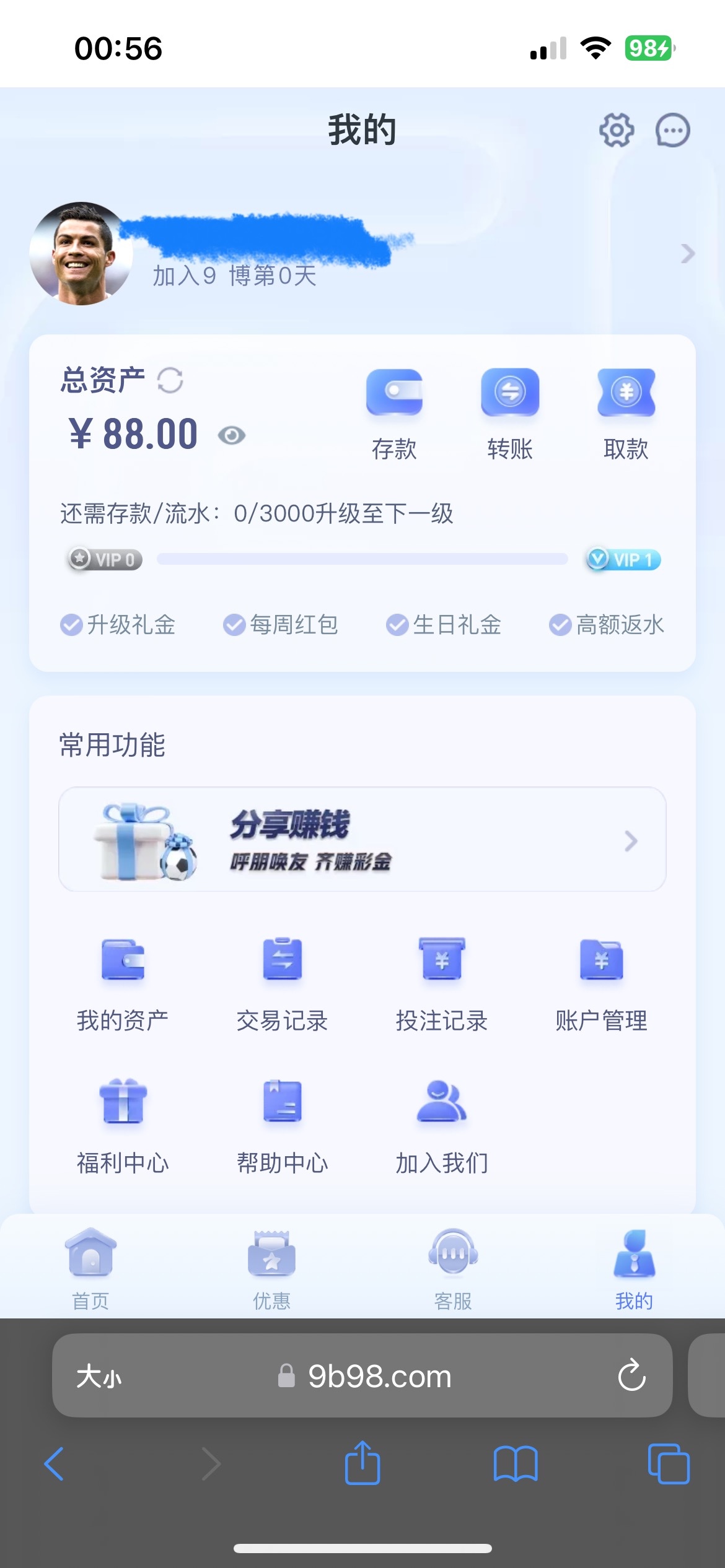Viewport: 725px width, 1568px height.
Task: Open the 分享赚钱 banner
Action: [x=362, y=839]
